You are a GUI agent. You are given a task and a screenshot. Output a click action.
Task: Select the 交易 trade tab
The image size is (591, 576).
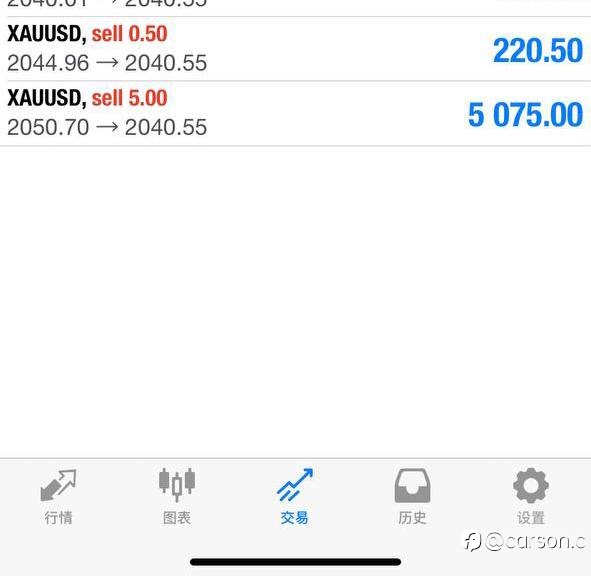coord(295,496)
